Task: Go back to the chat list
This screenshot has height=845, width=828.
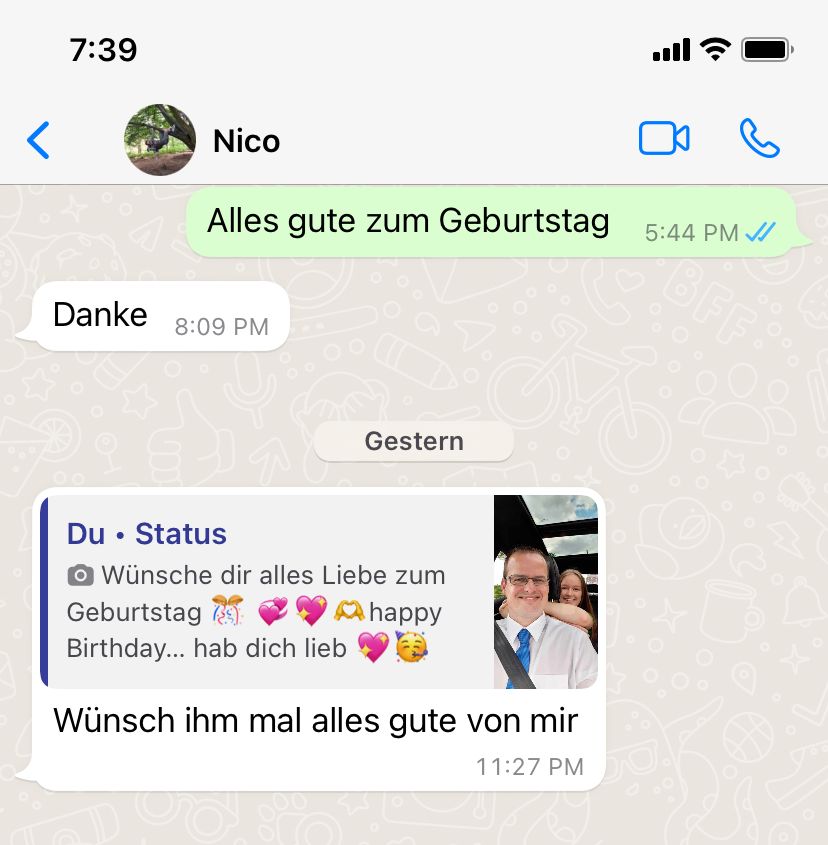Action: [x=38, y=140]
